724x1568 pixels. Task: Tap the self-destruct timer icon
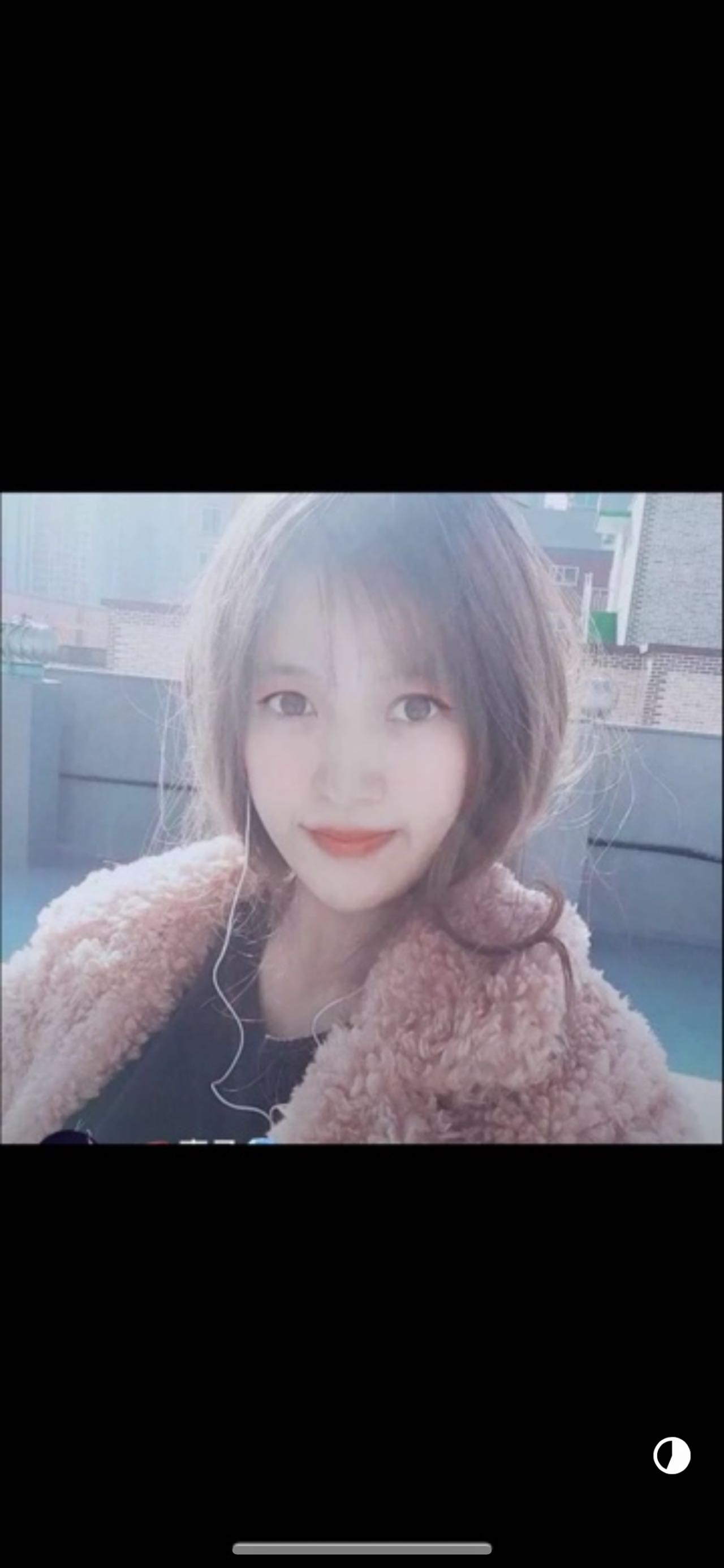click(671, 1456)
